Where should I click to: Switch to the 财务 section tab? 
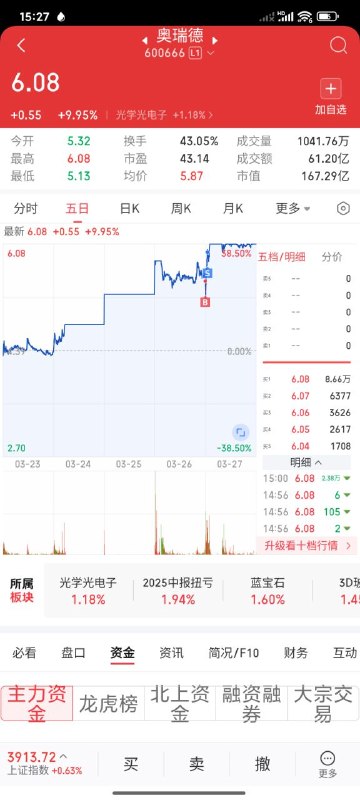click(296, 653)
